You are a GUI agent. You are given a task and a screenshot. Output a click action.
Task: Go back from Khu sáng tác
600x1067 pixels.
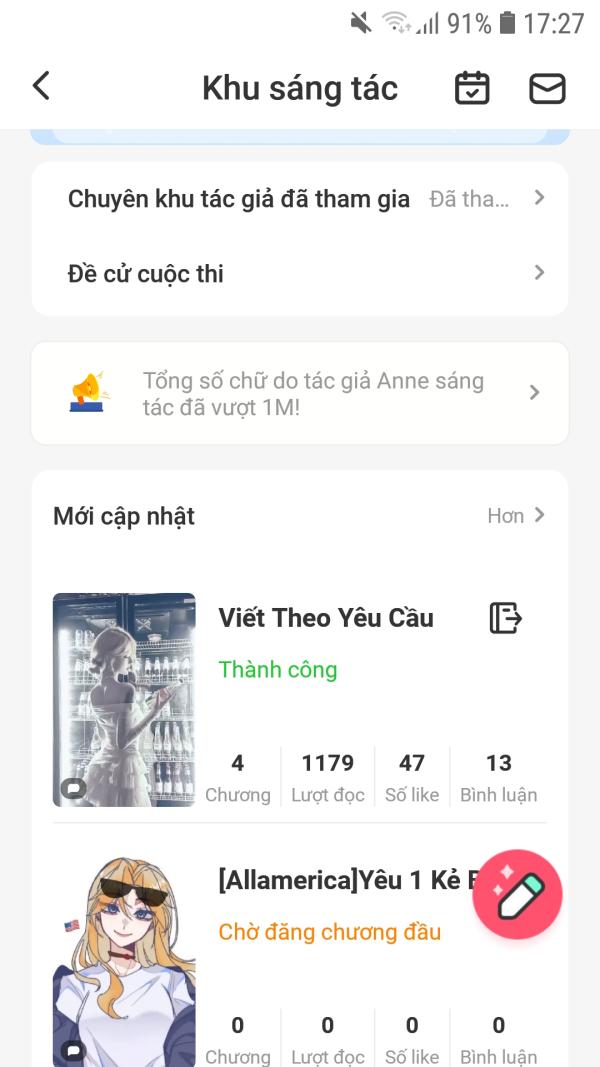(x=41, y=87)
